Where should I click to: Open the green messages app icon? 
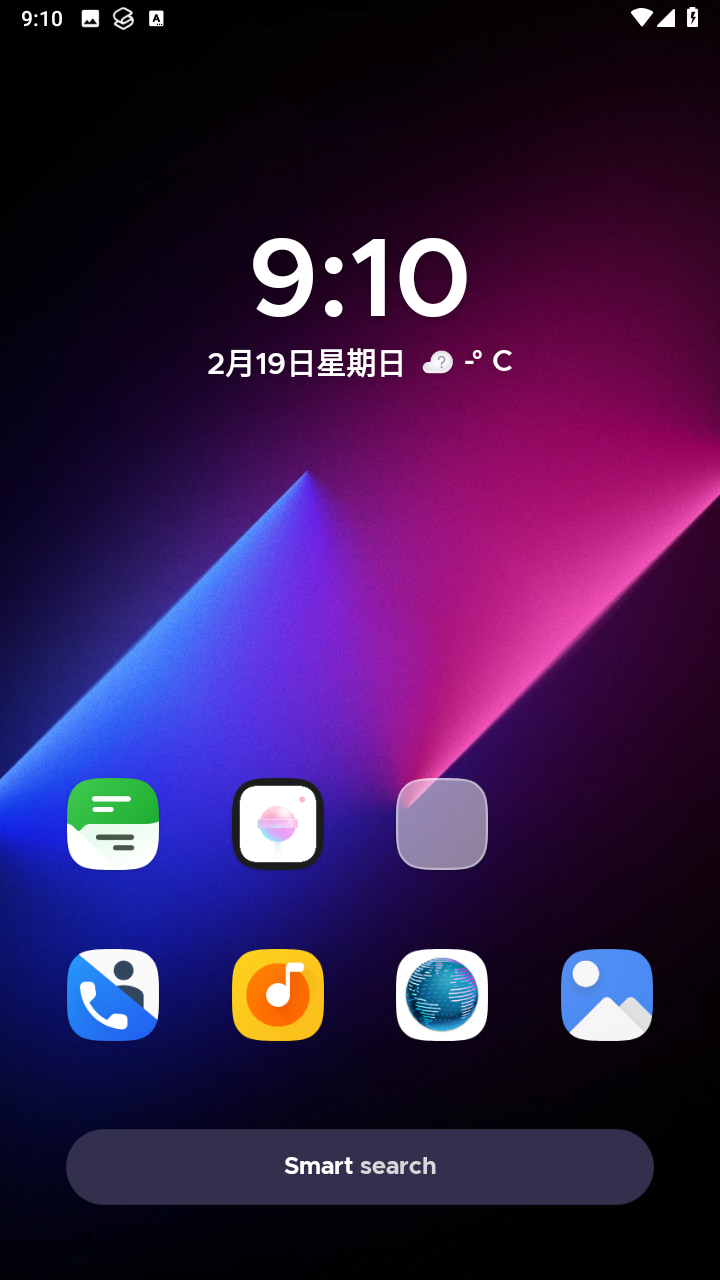pos(113,824)
